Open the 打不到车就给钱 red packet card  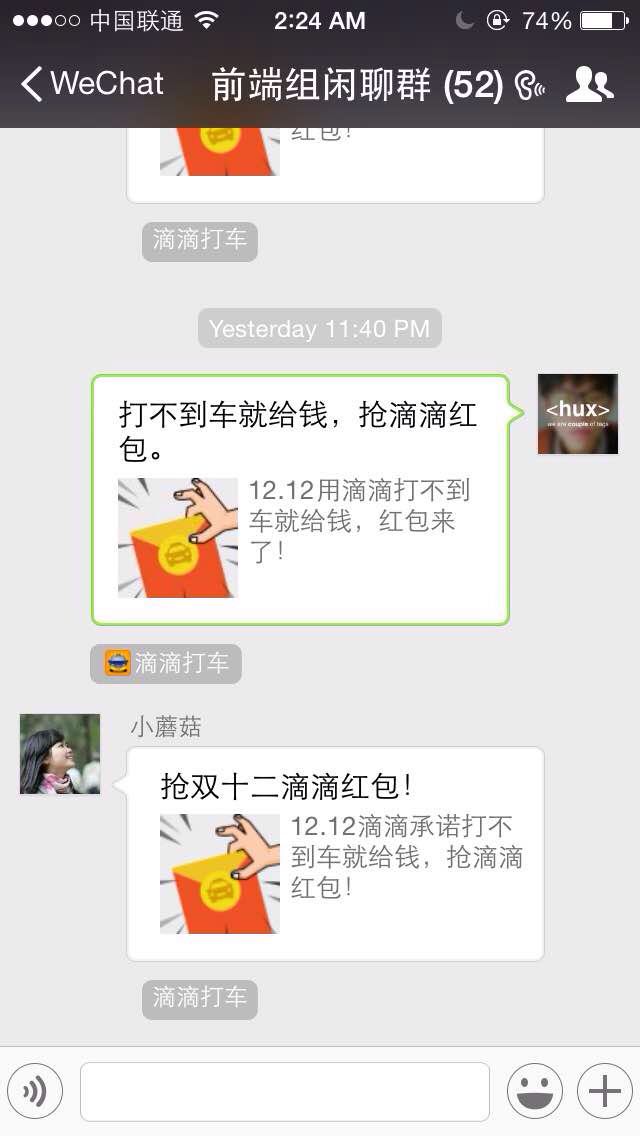click(300, 500)
